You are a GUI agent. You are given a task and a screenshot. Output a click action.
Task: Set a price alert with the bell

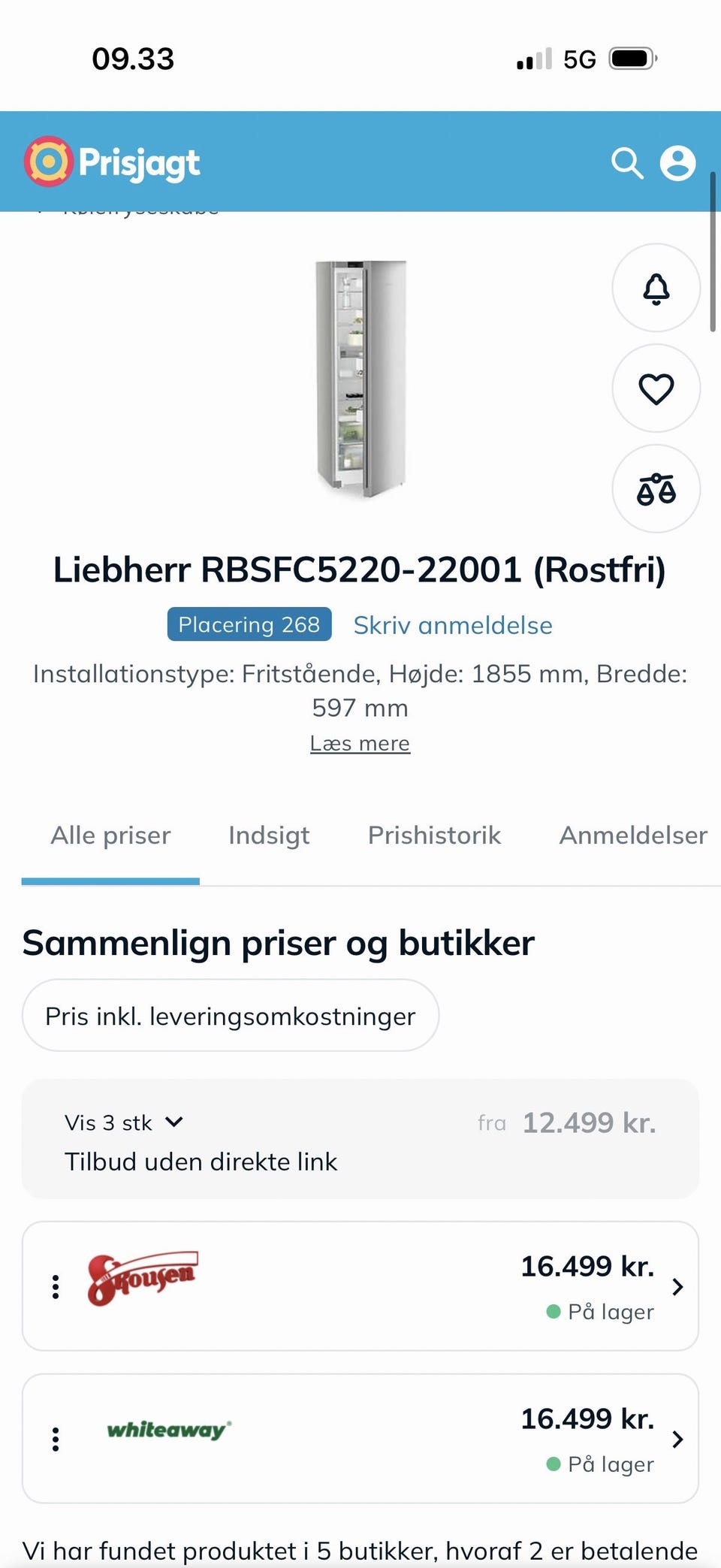point(656,289)
